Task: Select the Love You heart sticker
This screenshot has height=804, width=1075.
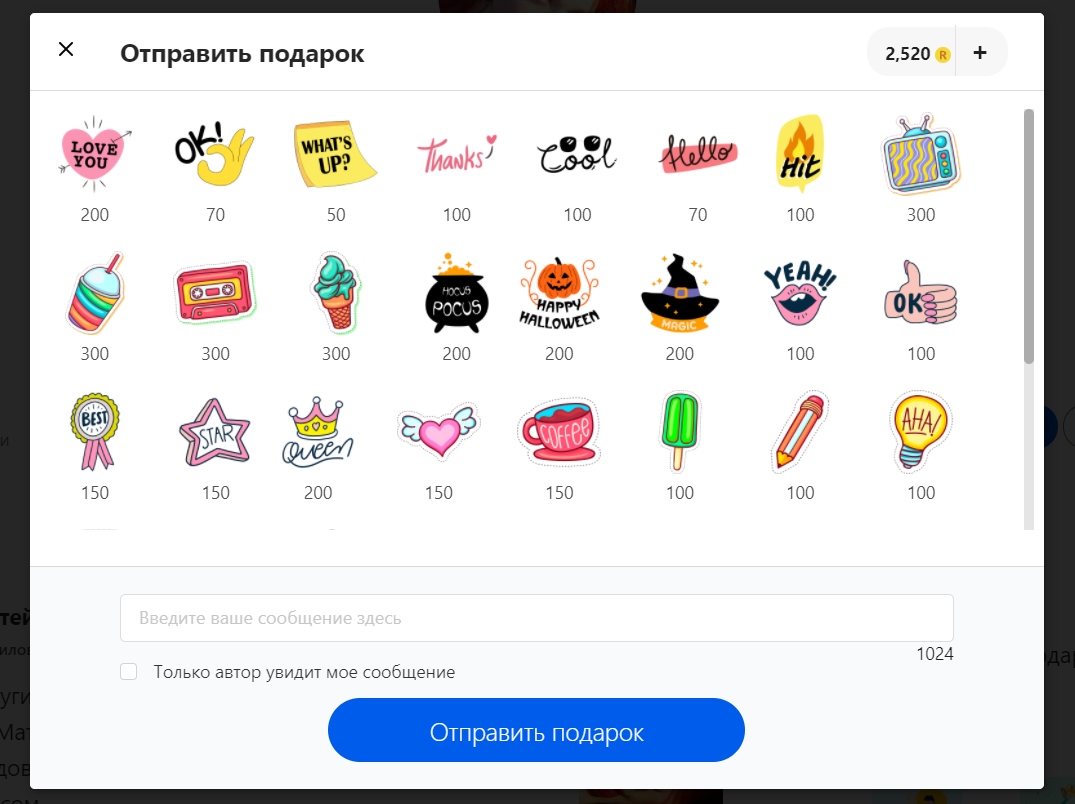Action: (95, 154)
